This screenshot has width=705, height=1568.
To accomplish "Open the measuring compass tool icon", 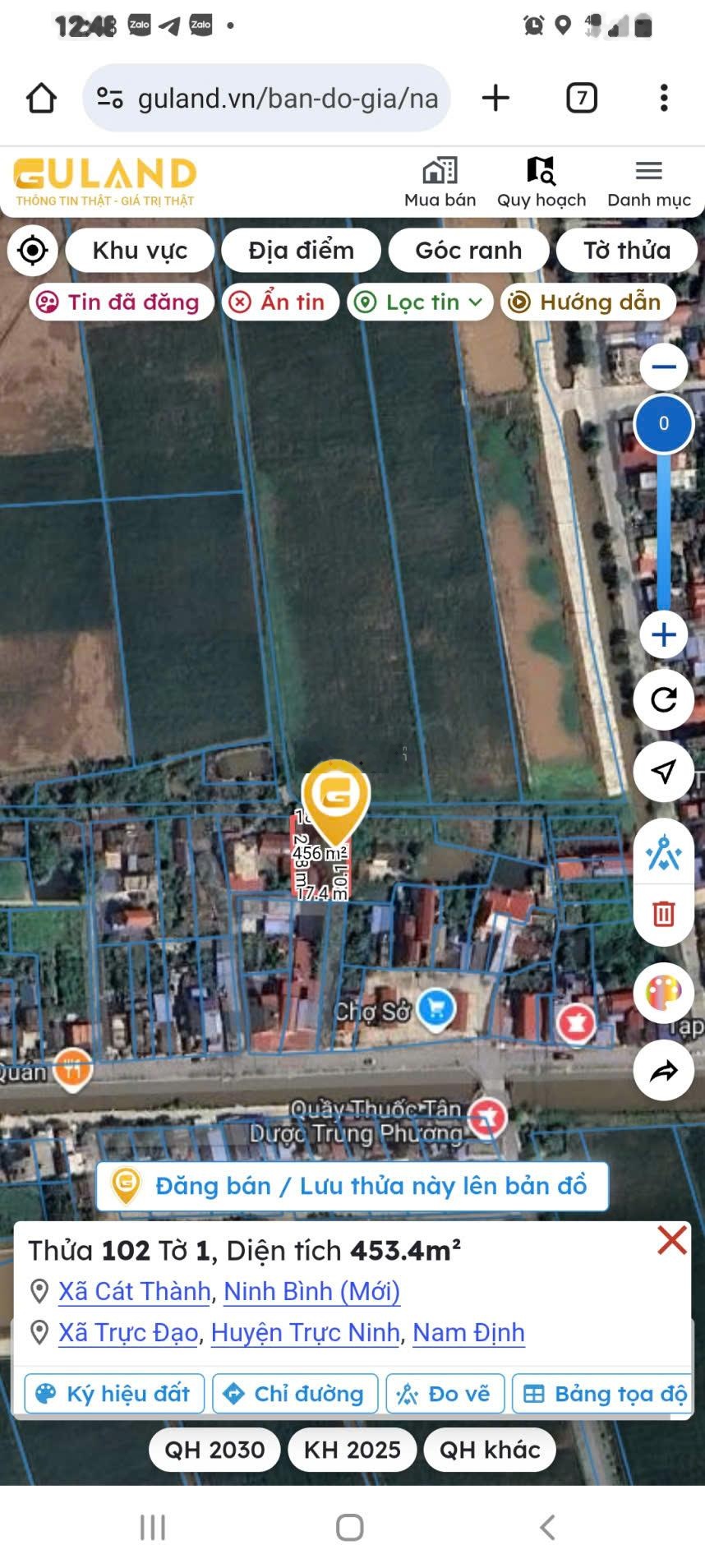I will click(x=663, y=851).
